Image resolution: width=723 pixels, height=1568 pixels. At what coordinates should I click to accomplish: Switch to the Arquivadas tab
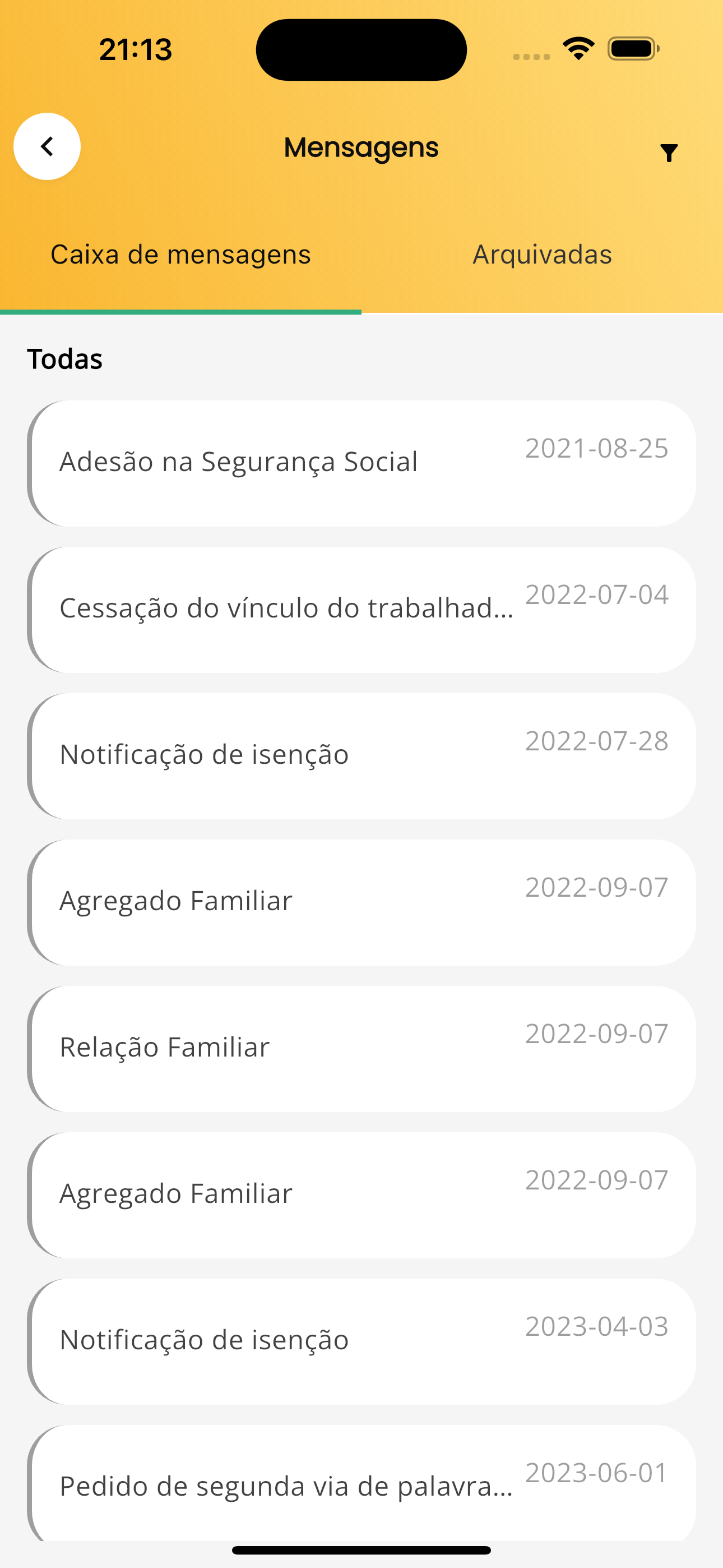pyautogui.click(x=543, y=255)
